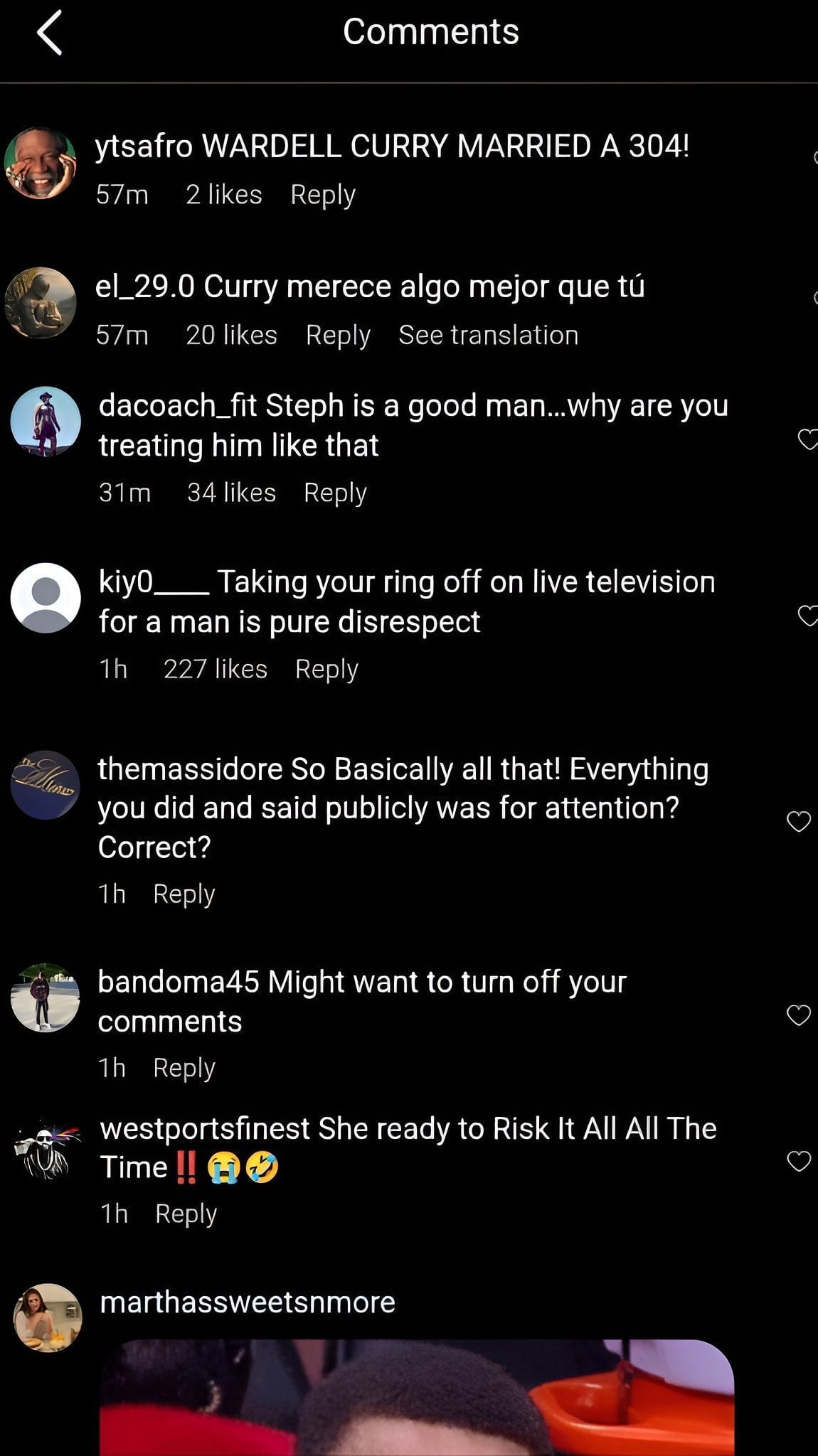Reply to bandoma45's comment
This screenshot has width=818, height=1456.
[x=184, y=1068]
